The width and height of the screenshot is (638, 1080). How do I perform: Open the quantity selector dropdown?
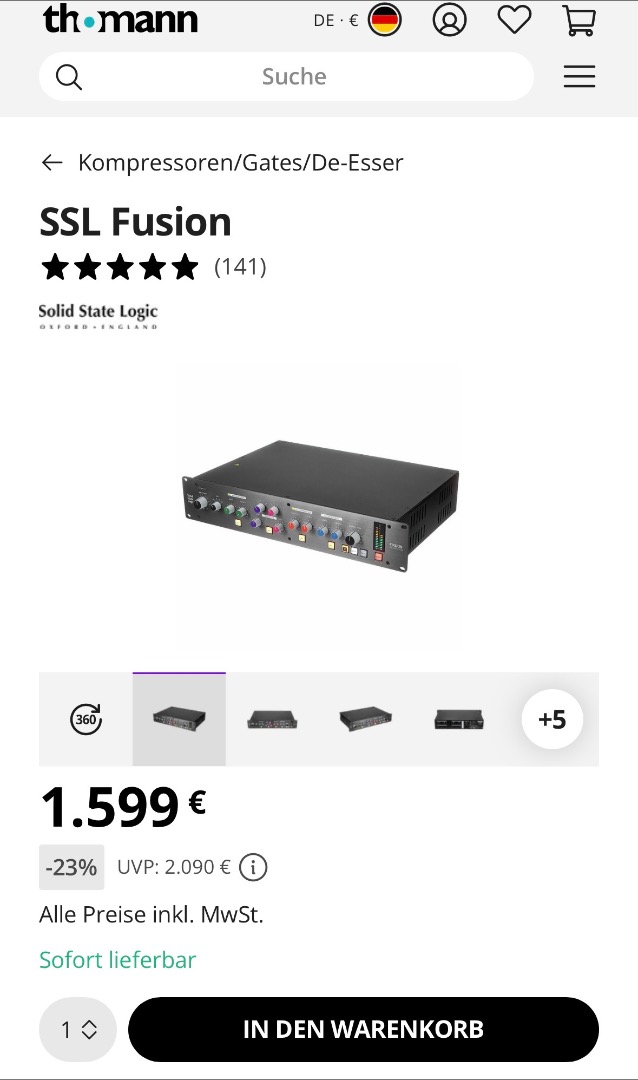click(78, 1029)
